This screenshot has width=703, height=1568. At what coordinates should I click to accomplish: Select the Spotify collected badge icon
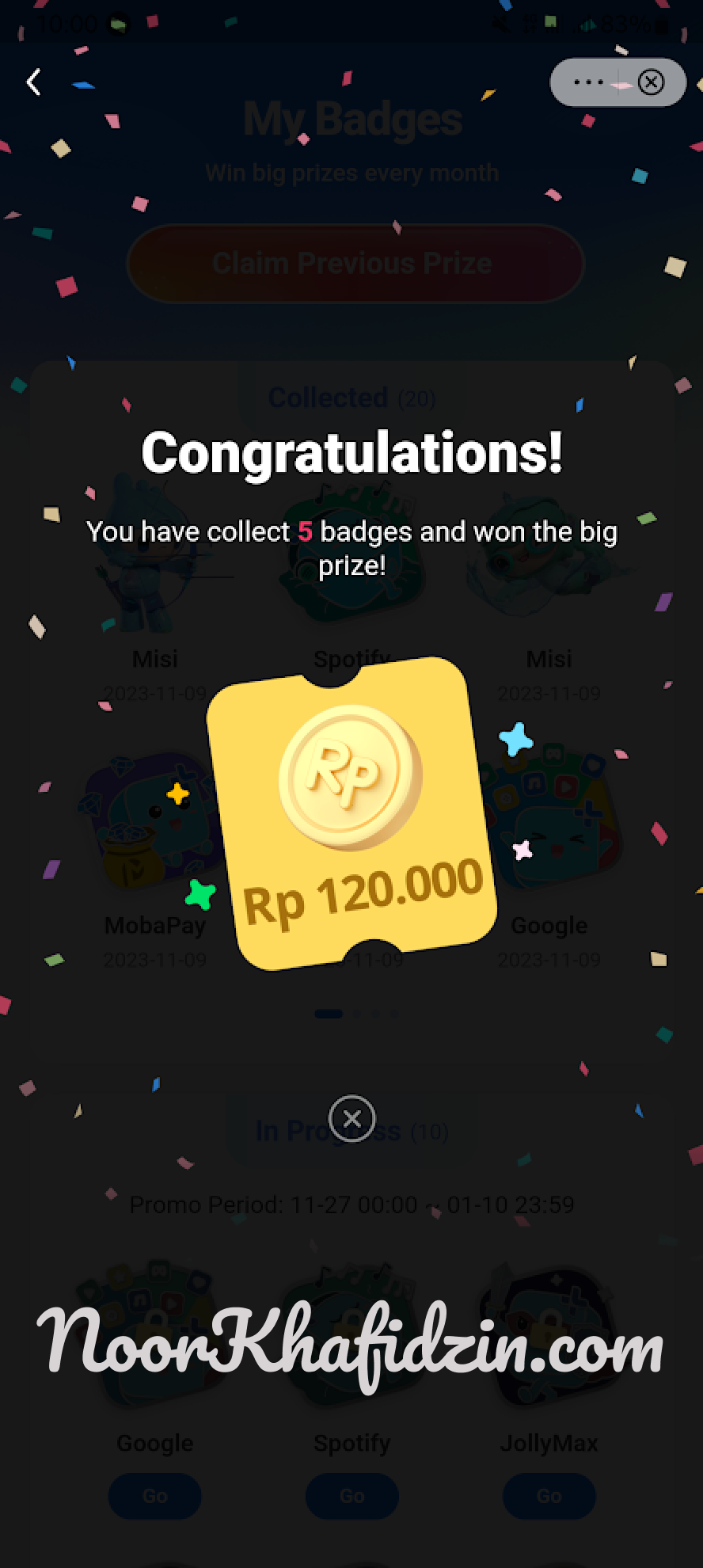tap(351, 554)
